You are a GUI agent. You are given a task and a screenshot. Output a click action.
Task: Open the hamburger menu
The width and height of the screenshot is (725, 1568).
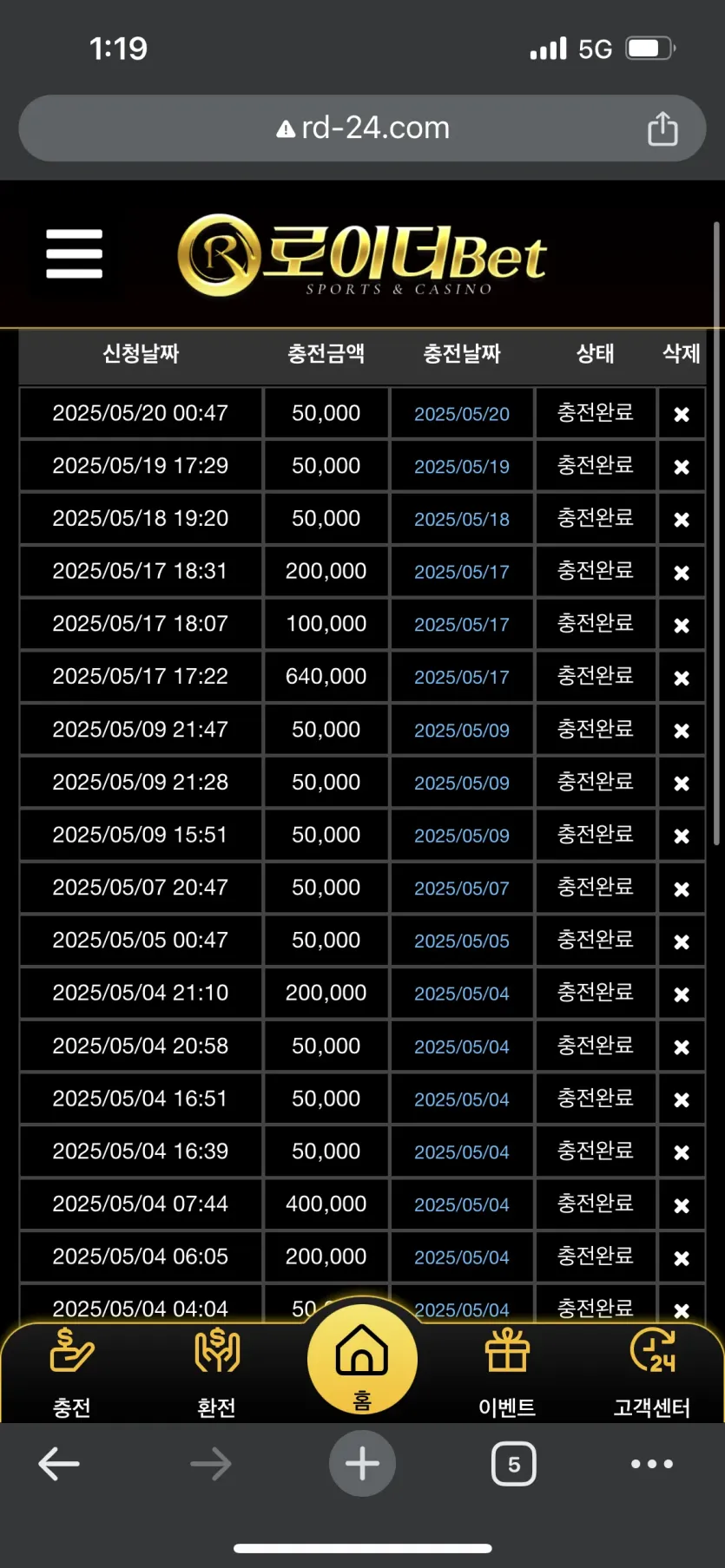pyautogui.click(x=74, y=253)
